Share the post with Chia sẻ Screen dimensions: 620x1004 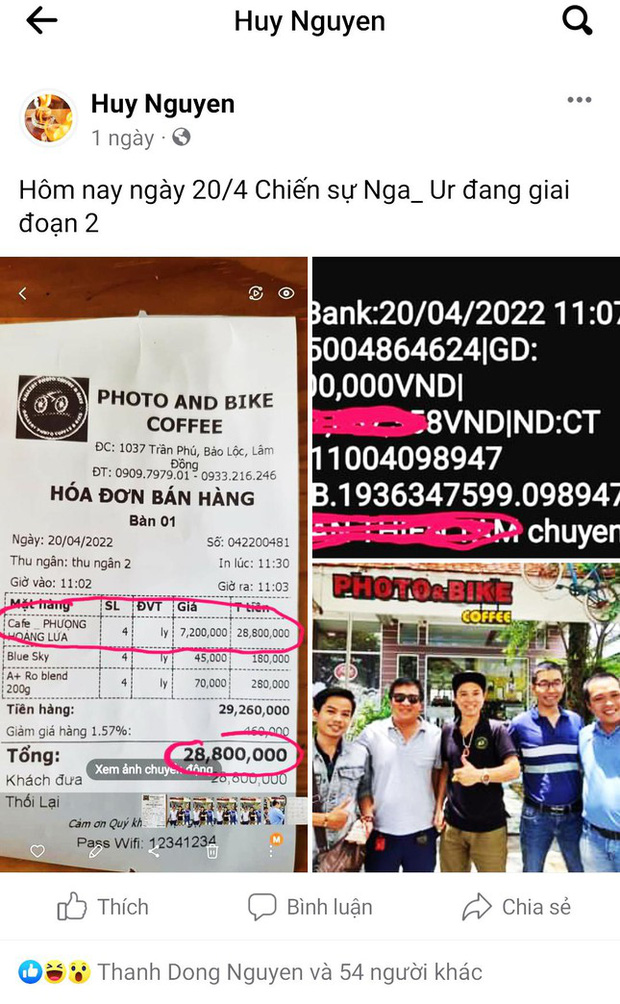click(516, 907)
